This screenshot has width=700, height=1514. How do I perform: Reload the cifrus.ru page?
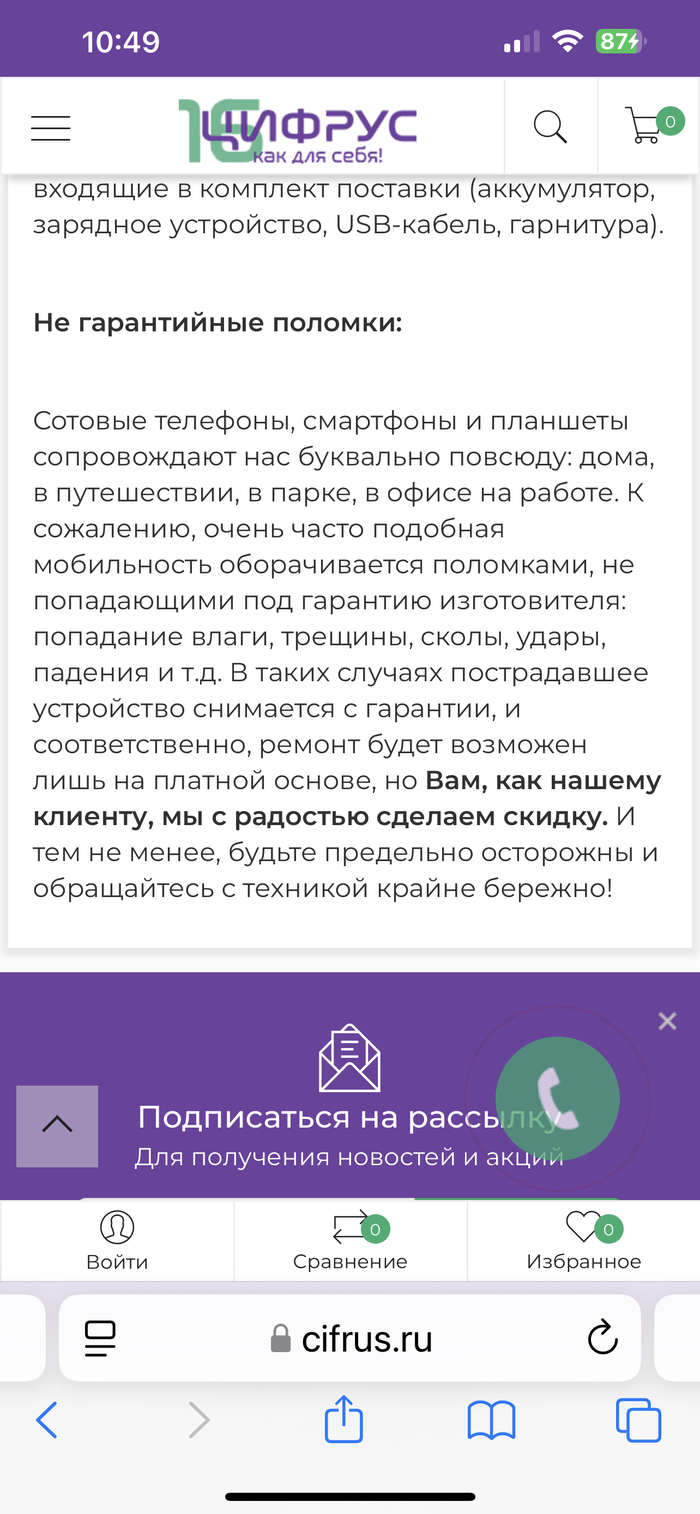602,1338
